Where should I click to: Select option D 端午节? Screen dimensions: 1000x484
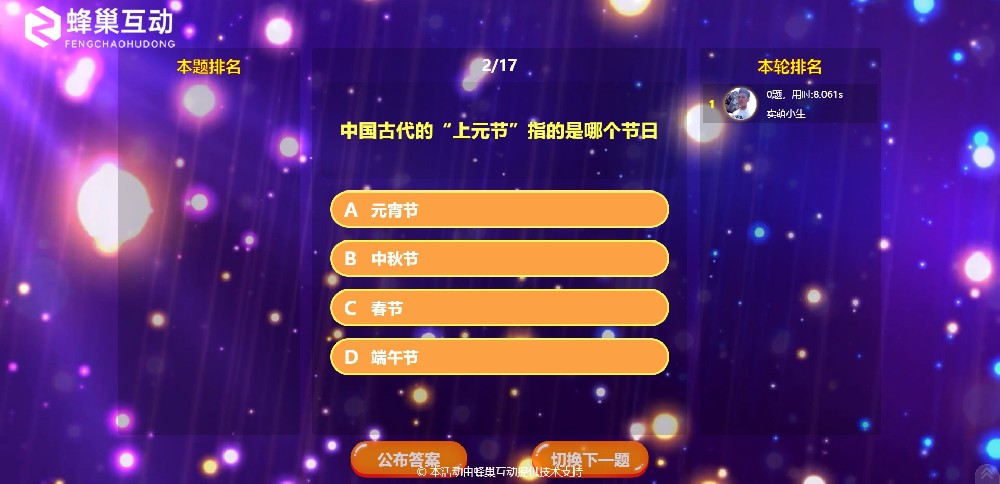tap(499, 357)
